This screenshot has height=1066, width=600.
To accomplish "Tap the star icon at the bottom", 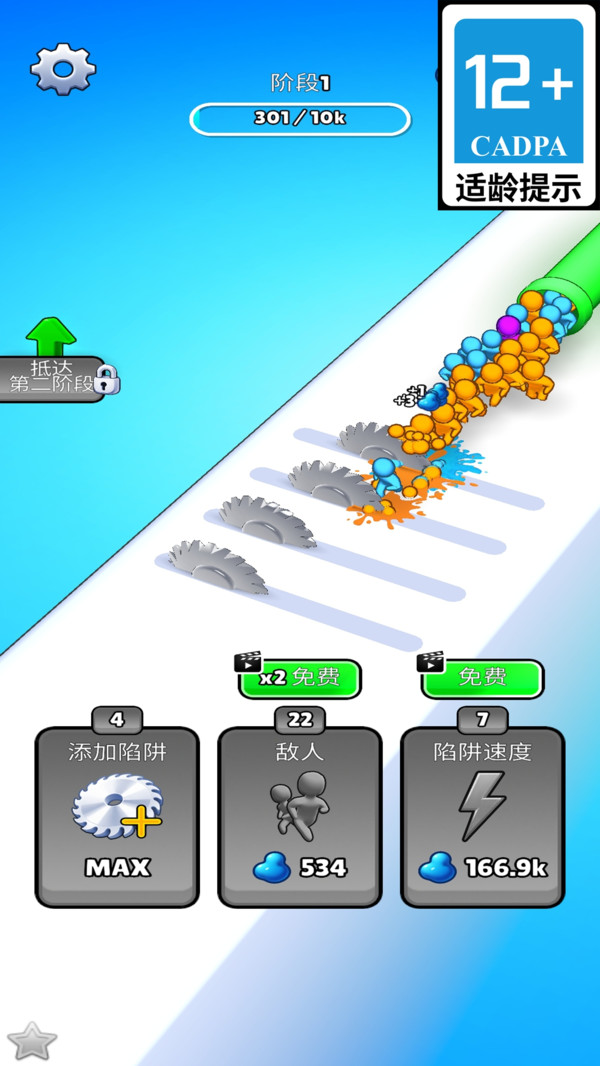I will [x=32, y=1041].
